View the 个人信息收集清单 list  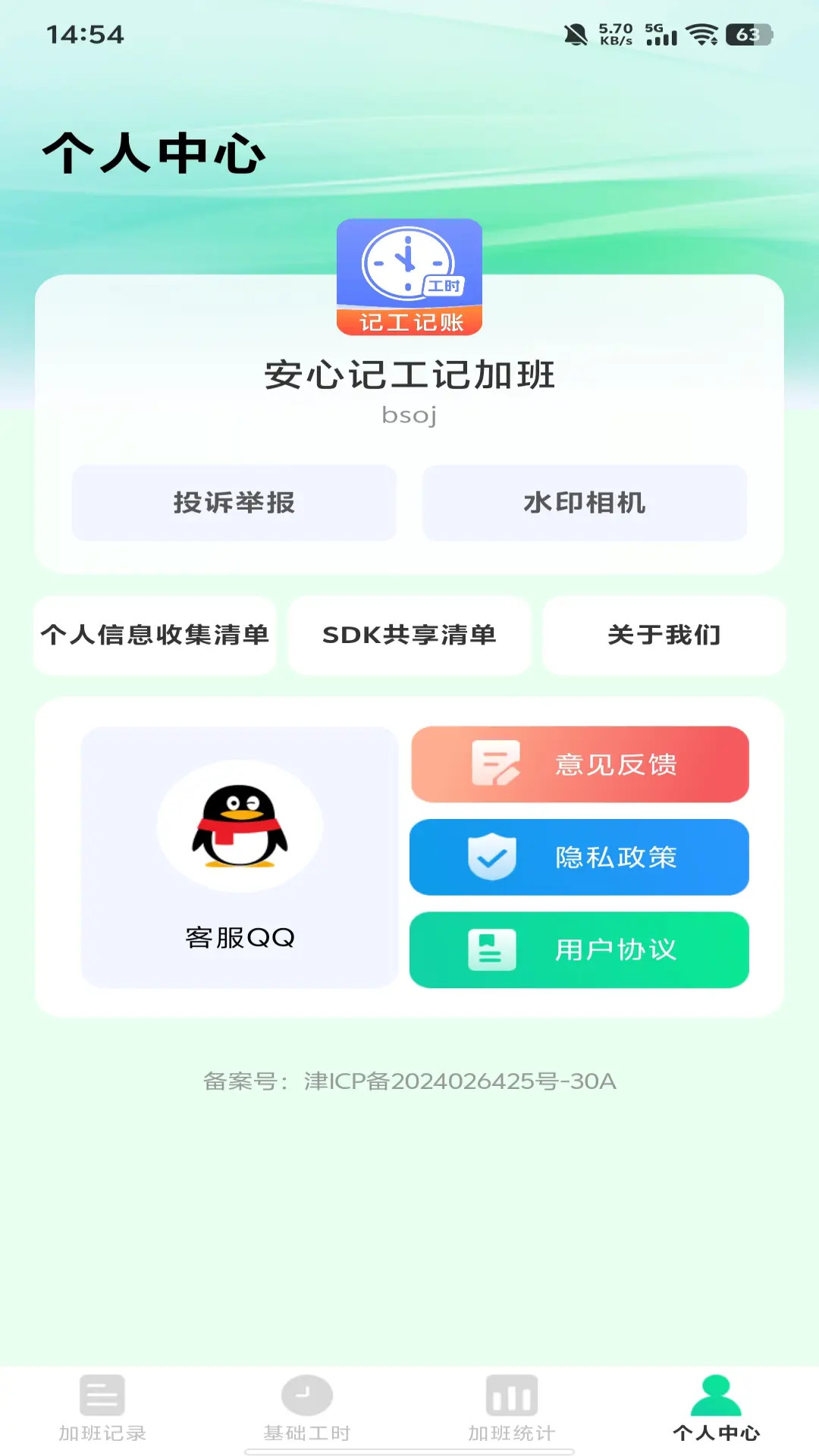(155, 636)
